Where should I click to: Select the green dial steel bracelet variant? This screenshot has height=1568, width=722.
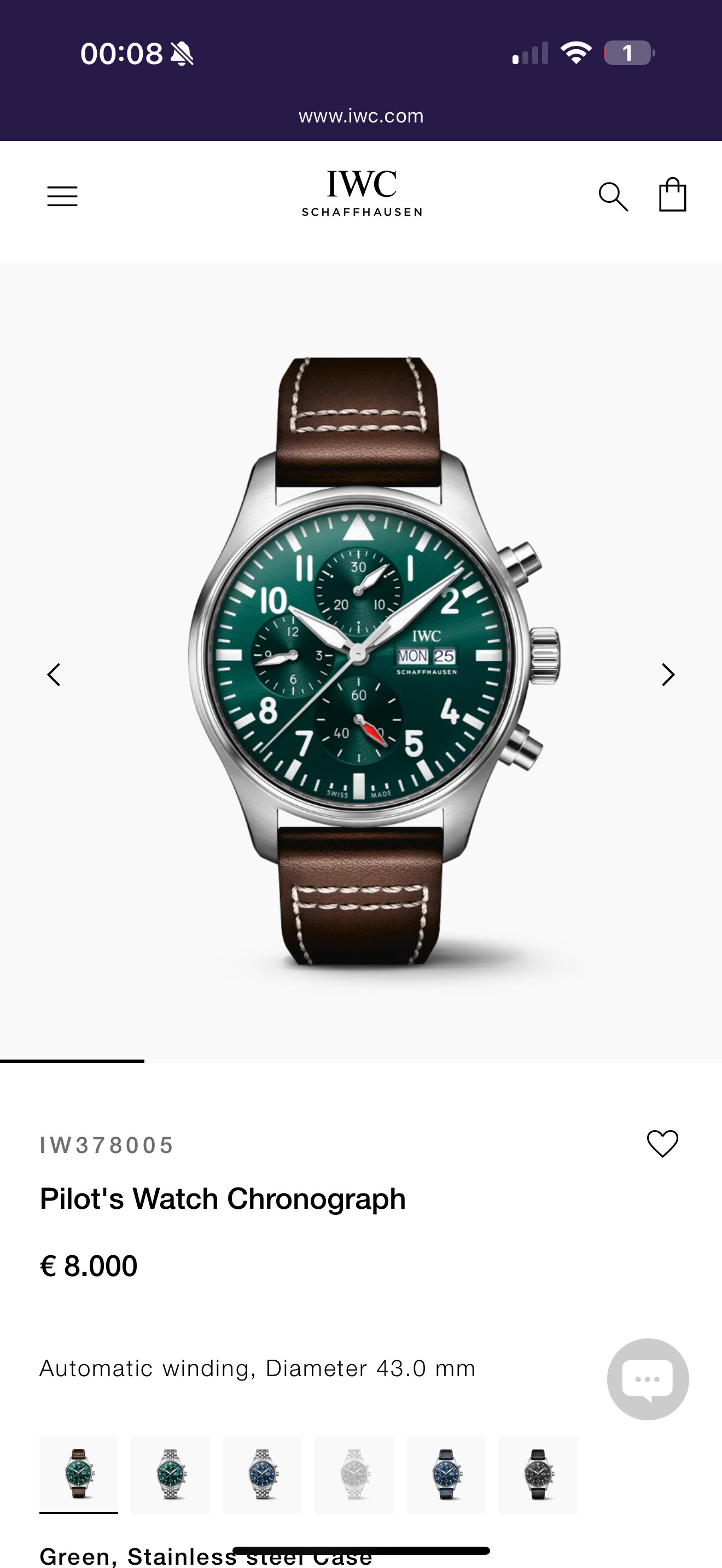171,1473
